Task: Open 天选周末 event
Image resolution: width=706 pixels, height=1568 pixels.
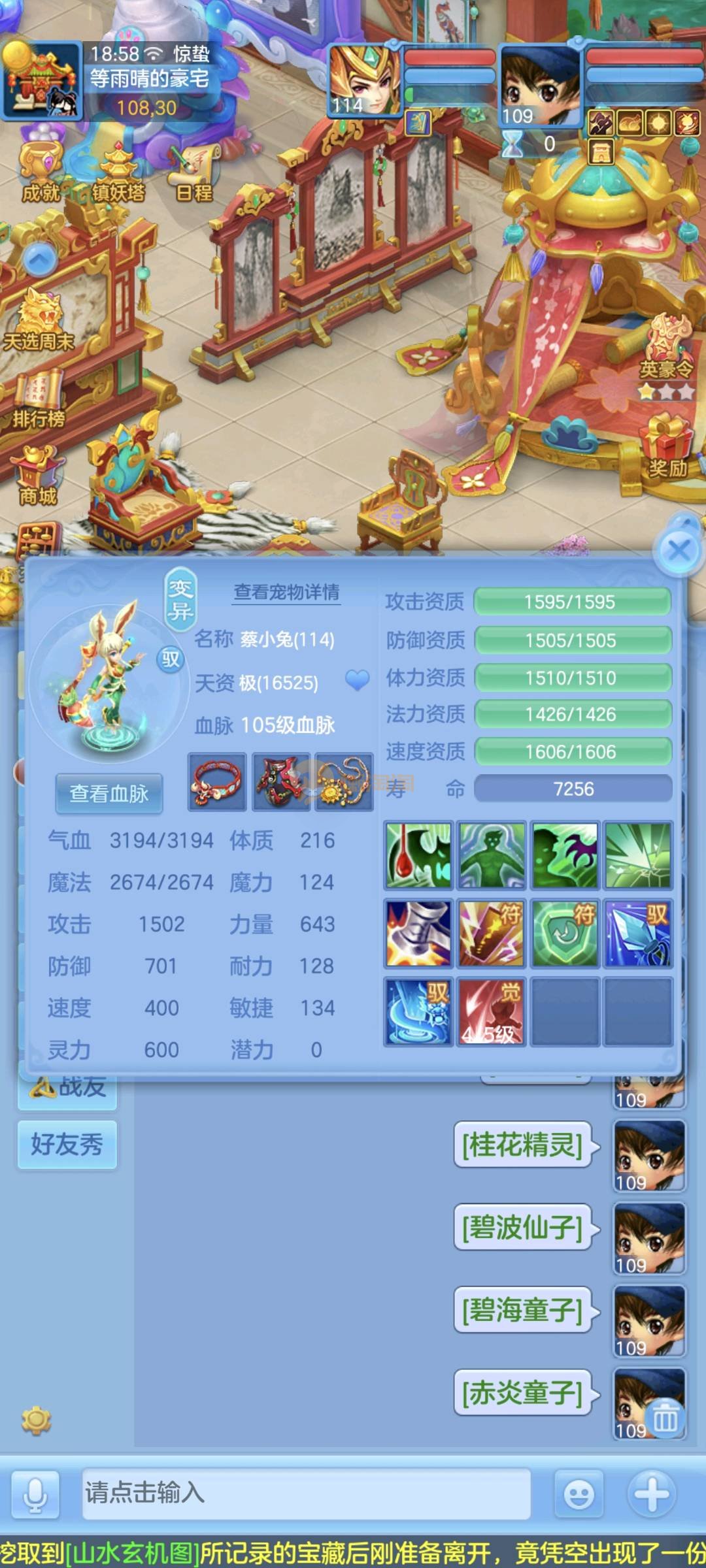Action: pos(39,320)
